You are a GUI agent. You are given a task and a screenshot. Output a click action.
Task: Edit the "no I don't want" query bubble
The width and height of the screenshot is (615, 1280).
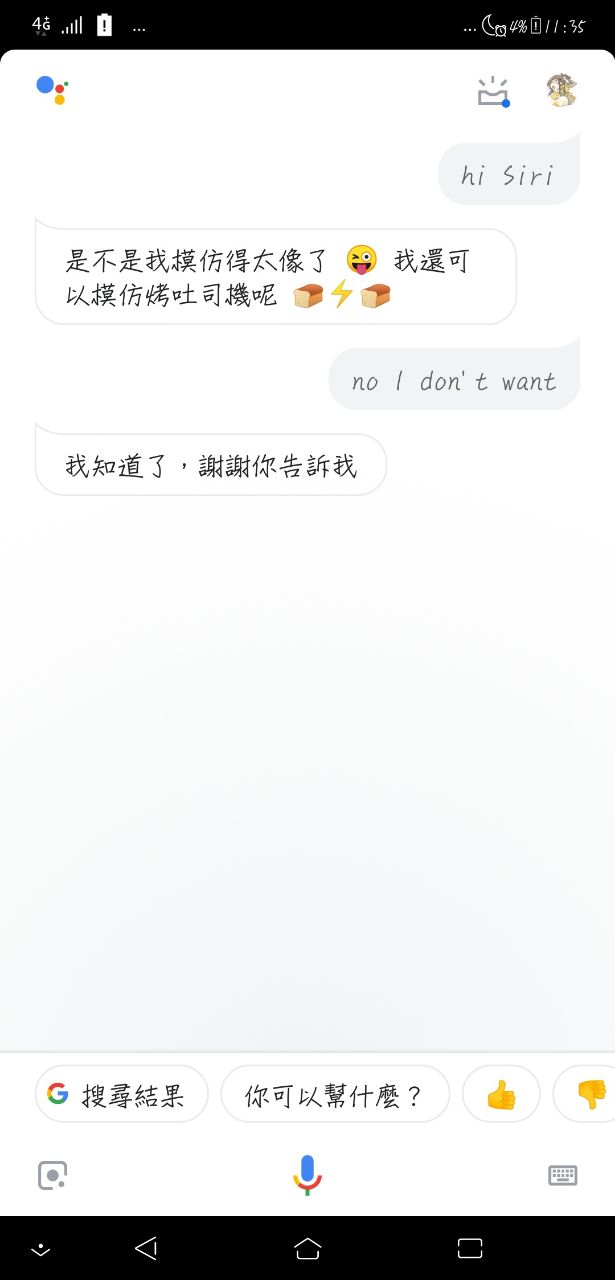click(x=454, y=381)
